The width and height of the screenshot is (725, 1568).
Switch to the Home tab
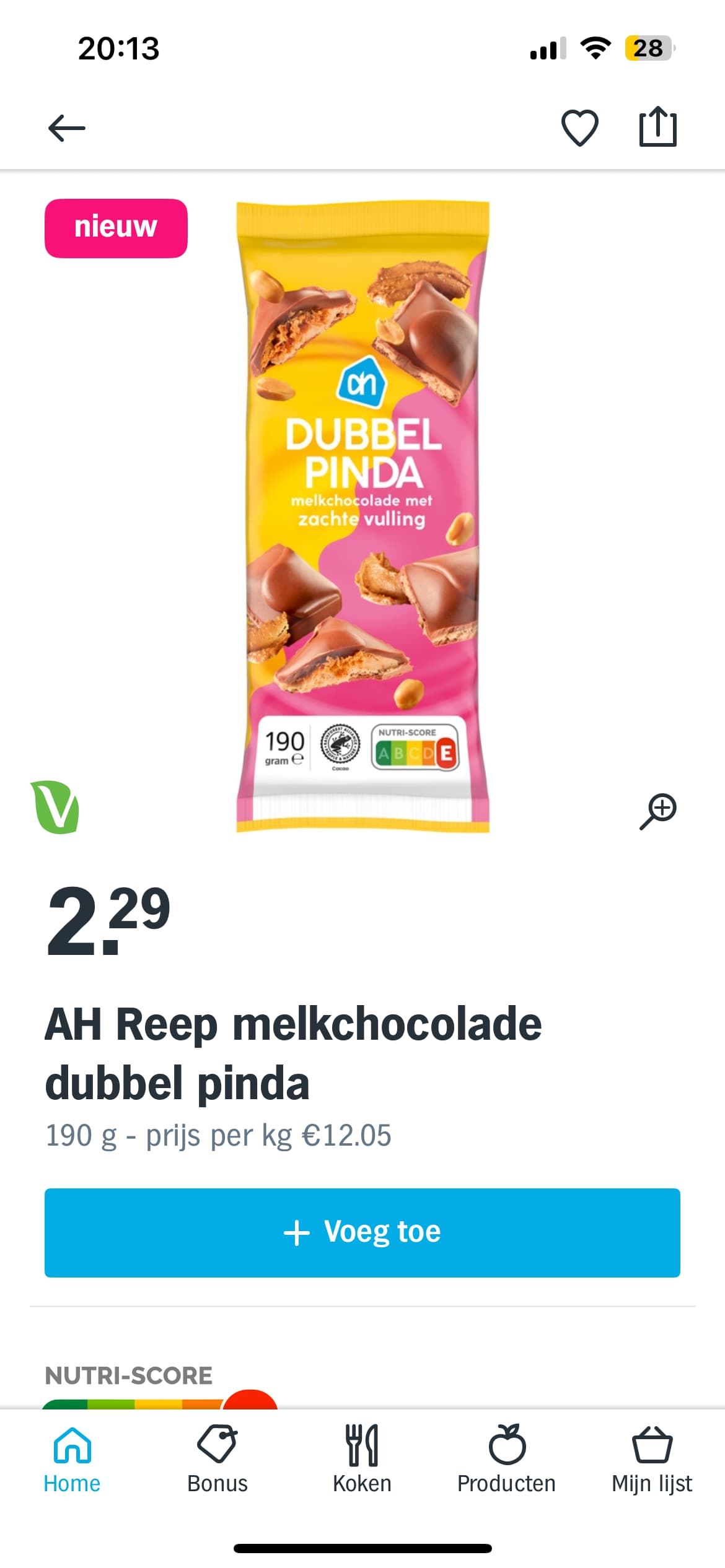click(x=72, y=1460)
